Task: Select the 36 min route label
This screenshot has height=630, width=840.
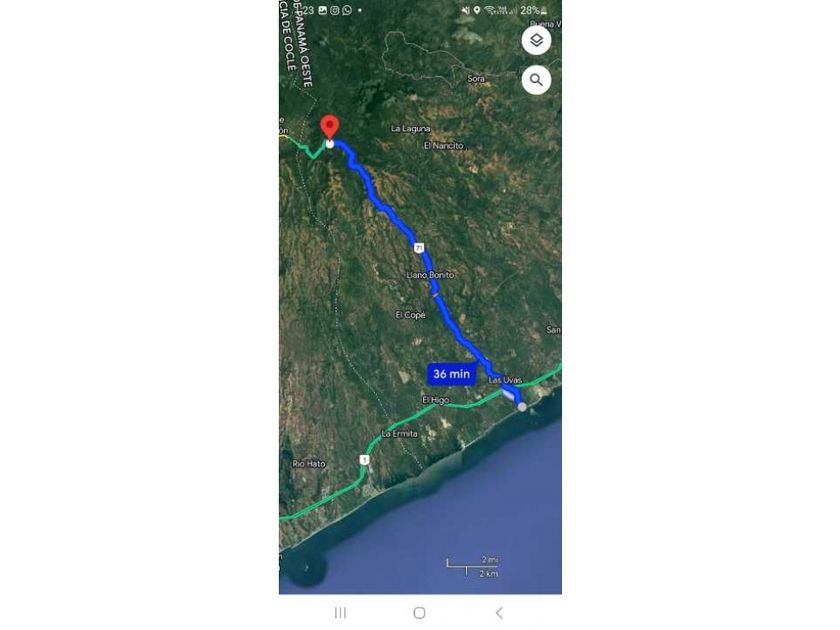Action: pos(451,374)
